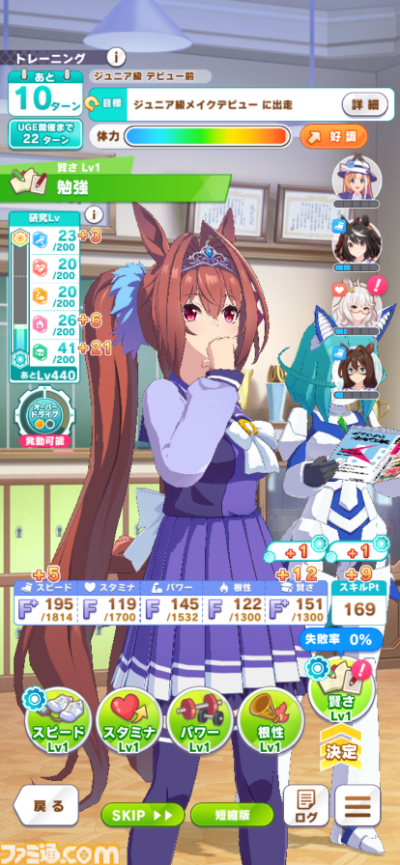Image resolution: width=400 pixels, height=865 pixels.
Task: Tap the 好調 condition indicator
Action: pyautogui.click(x=333, y=136)
